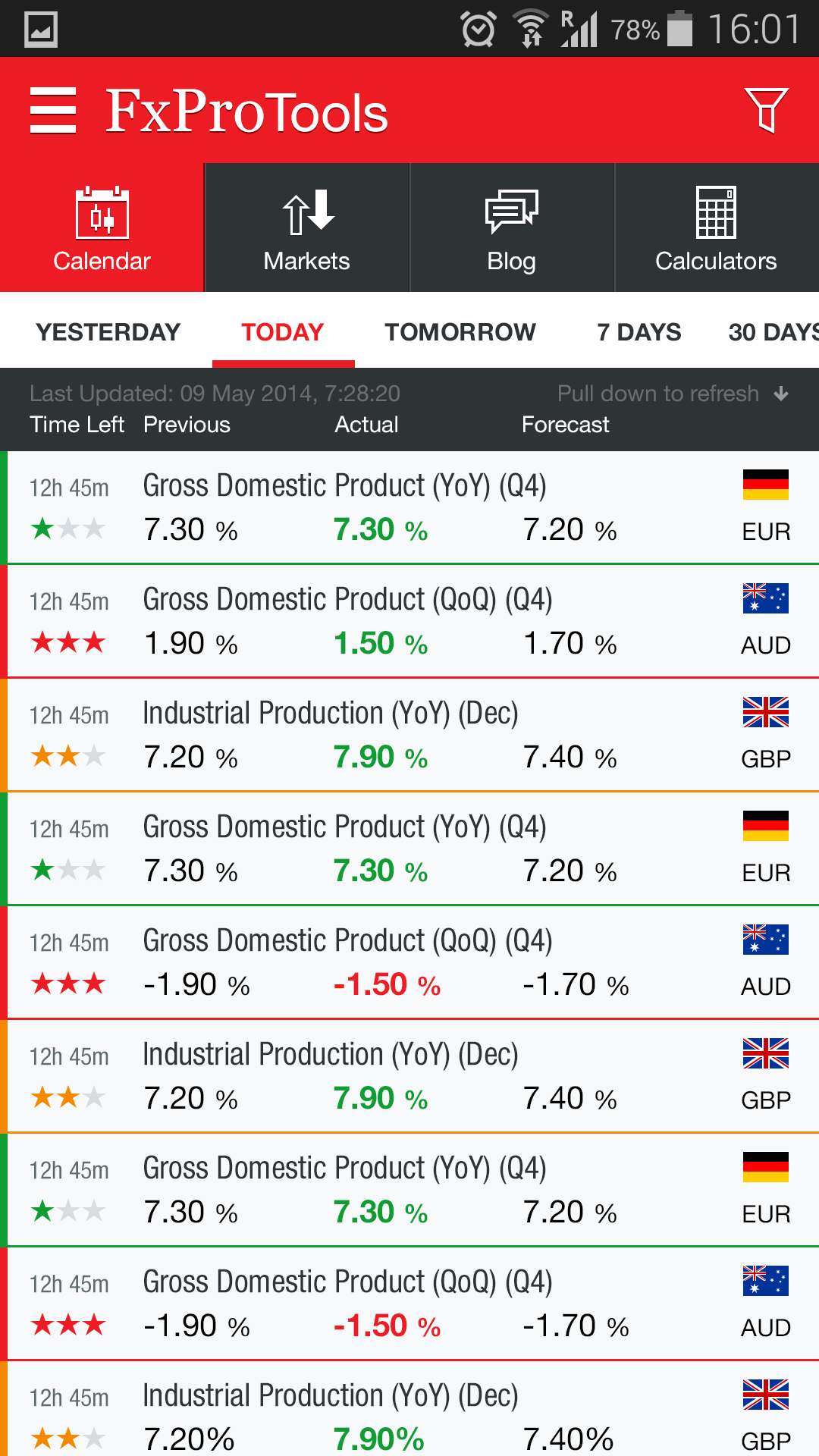Open the 7 DAYS view
819x1456 pixels.
tap(639, 331)
